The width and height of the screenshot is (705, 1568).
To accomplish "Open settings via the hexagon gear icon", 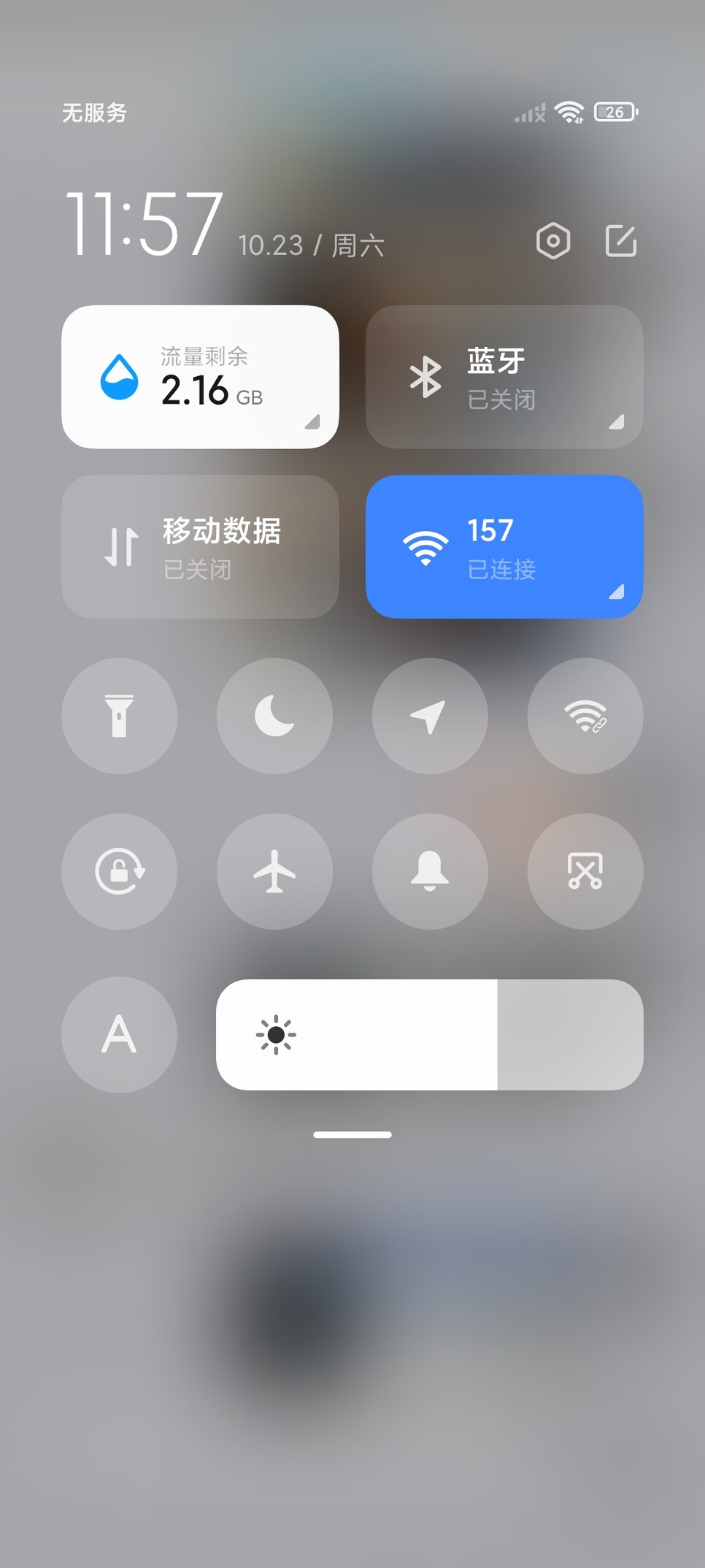I will click(553, 241).
